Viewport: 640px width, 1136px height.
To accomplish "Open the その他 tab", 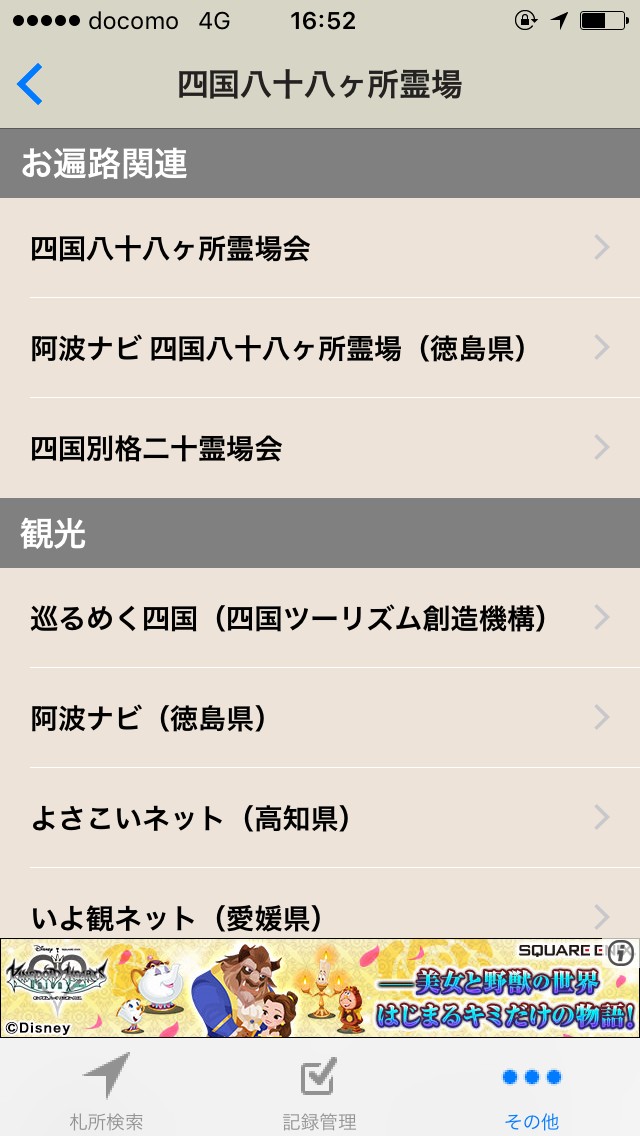I will pos(532,1090).
